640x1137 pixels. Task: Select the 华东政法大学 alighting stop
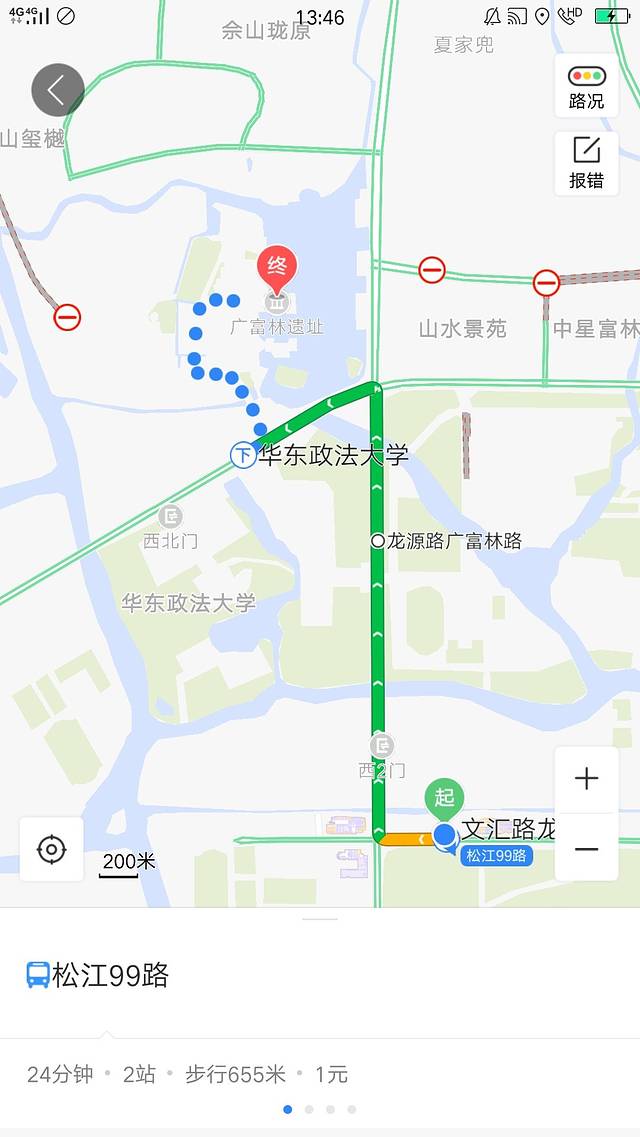[243, 456]
